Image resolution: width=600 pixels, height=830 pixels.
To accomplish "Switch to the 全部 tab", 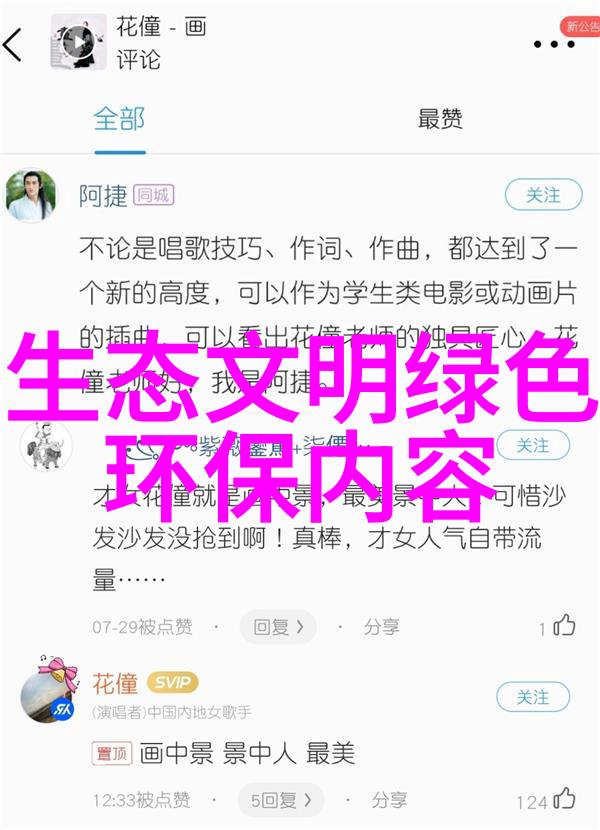I will tap(119, 119).
